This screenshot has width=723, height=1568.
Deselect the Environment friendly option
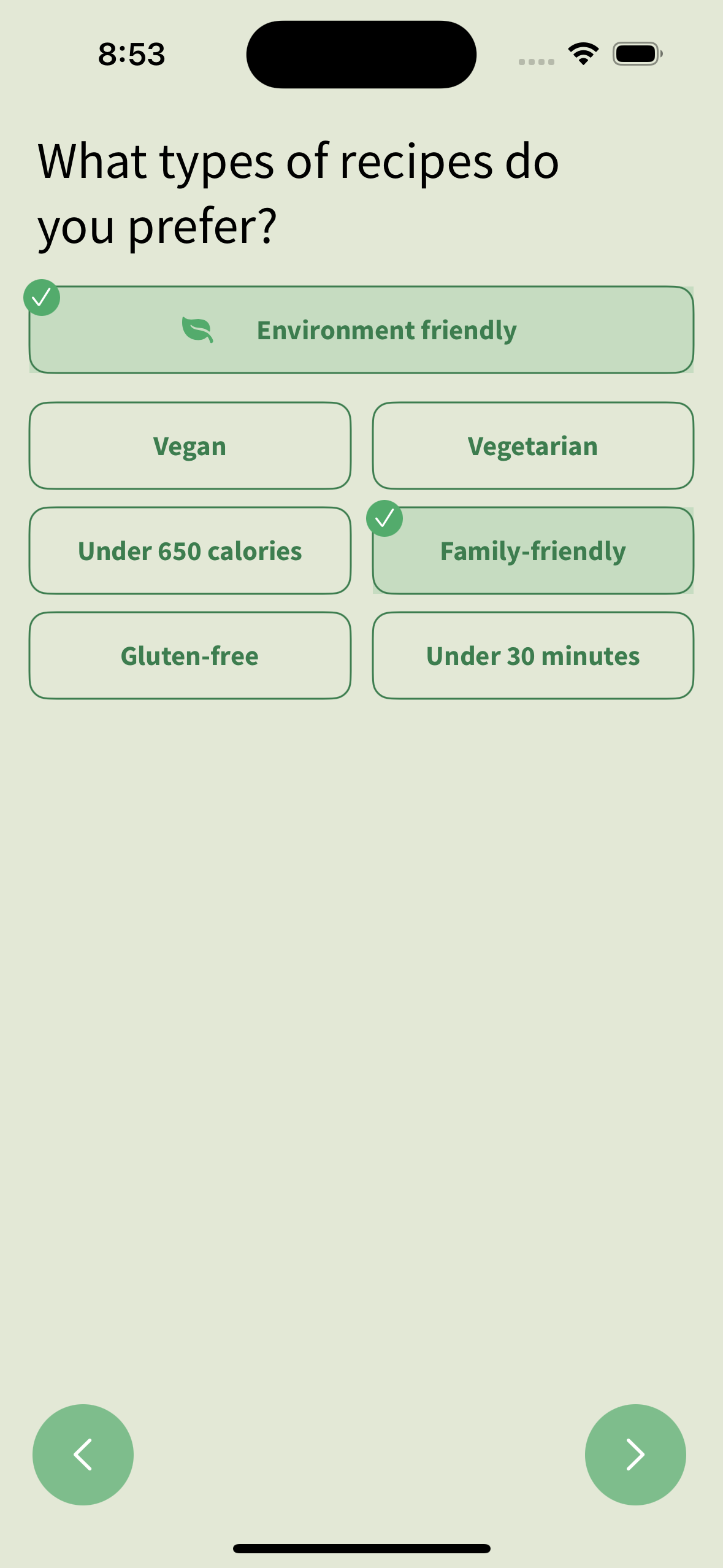point(361,330)
